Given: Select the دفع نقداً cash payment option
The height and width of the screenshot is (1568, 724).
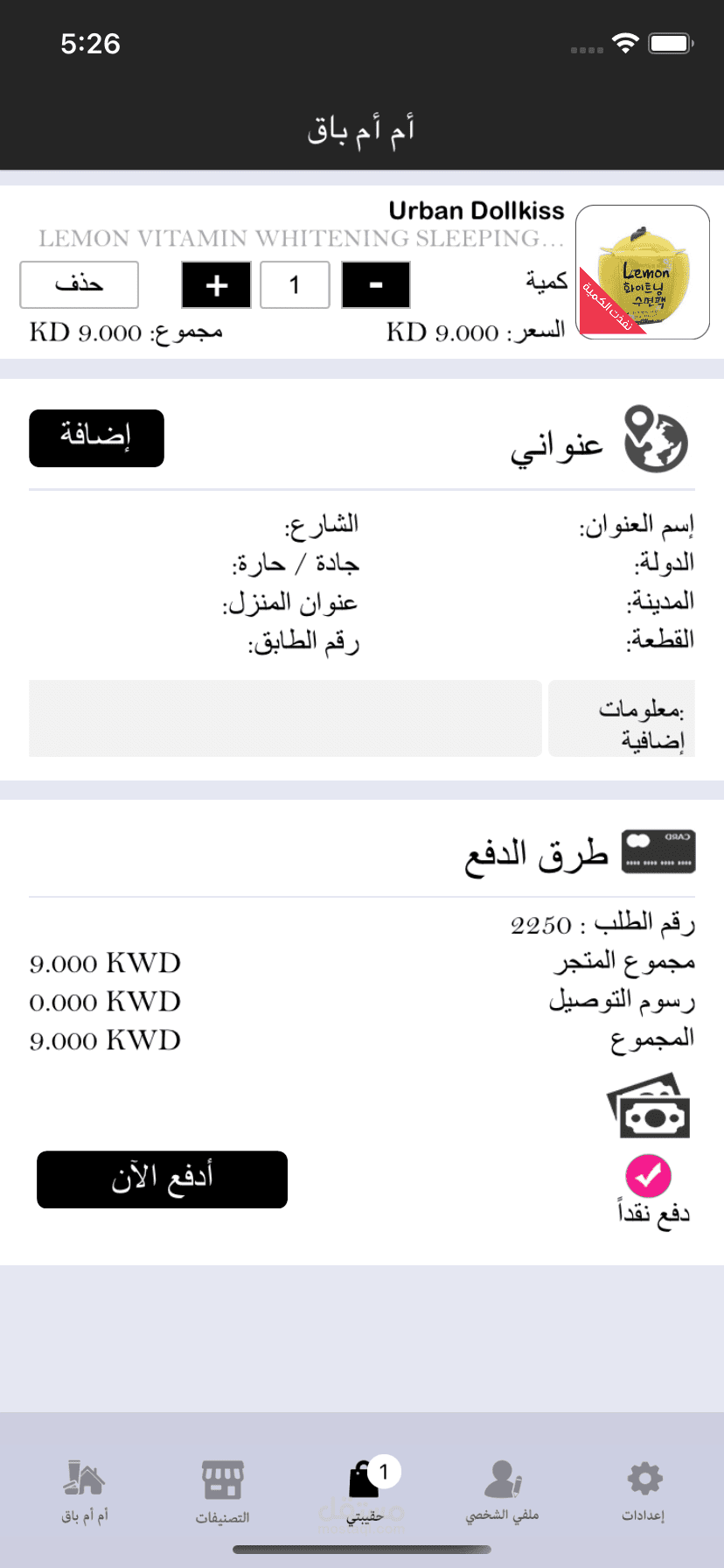Looking at the screenshot, I should pyautogui.click(x=648, y=1175).
